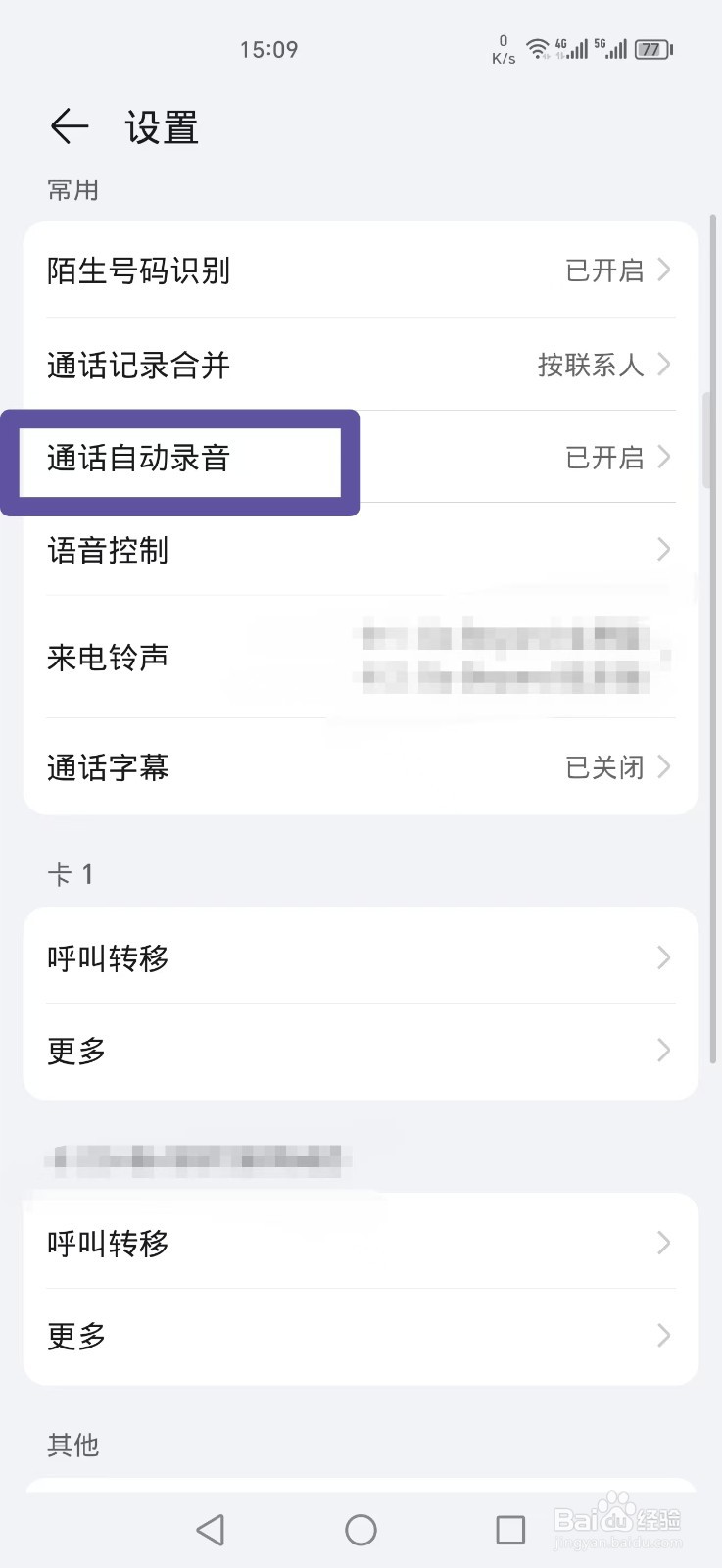Toggle 陌生号码识别 unknown number identification
The width and height of the screenshot is (722, 1568).
pos(361,270)
